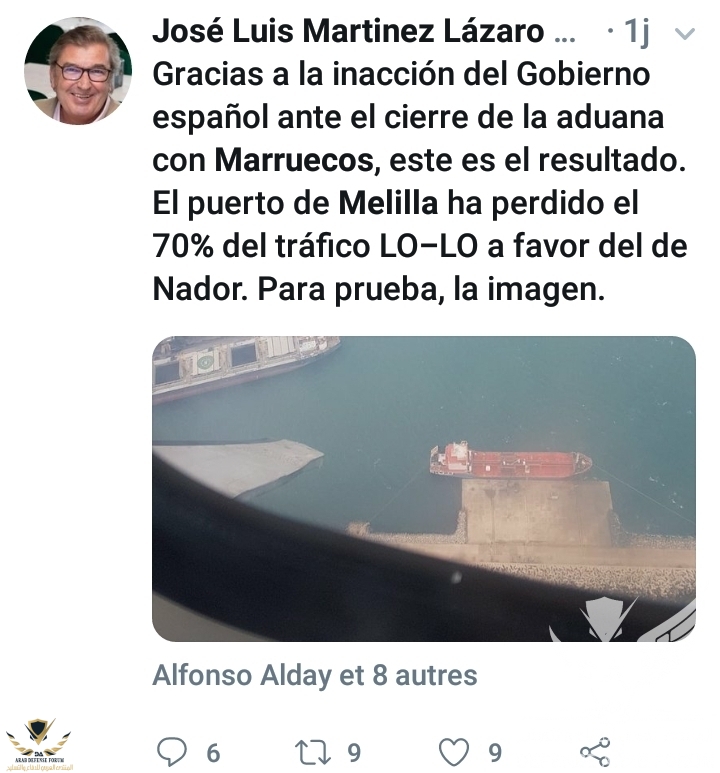Viewport: 720px width, 773px height.
Task: Like the tweet with the heart icon
Action: tap(455, 751)
